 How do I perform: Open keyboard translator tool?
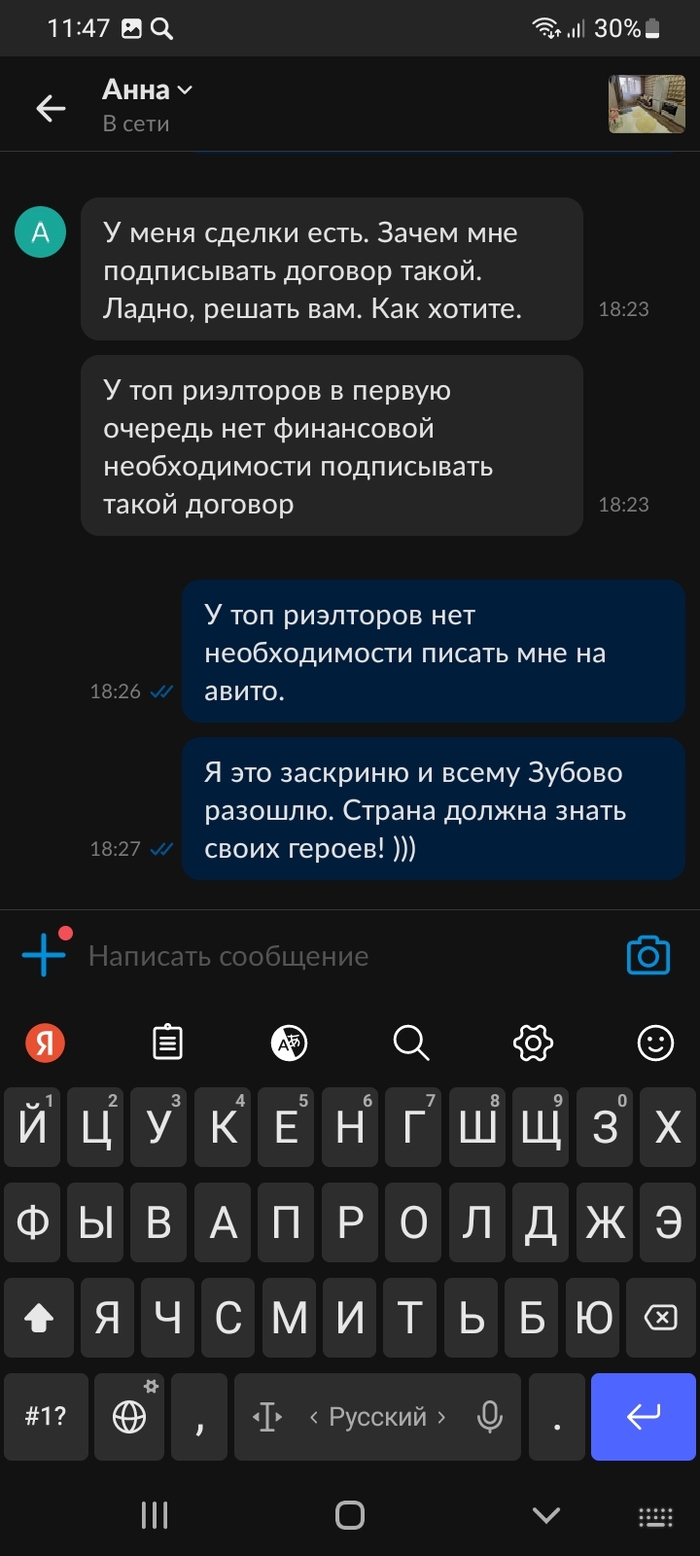pyautogui.click(x=289, y=1043)
